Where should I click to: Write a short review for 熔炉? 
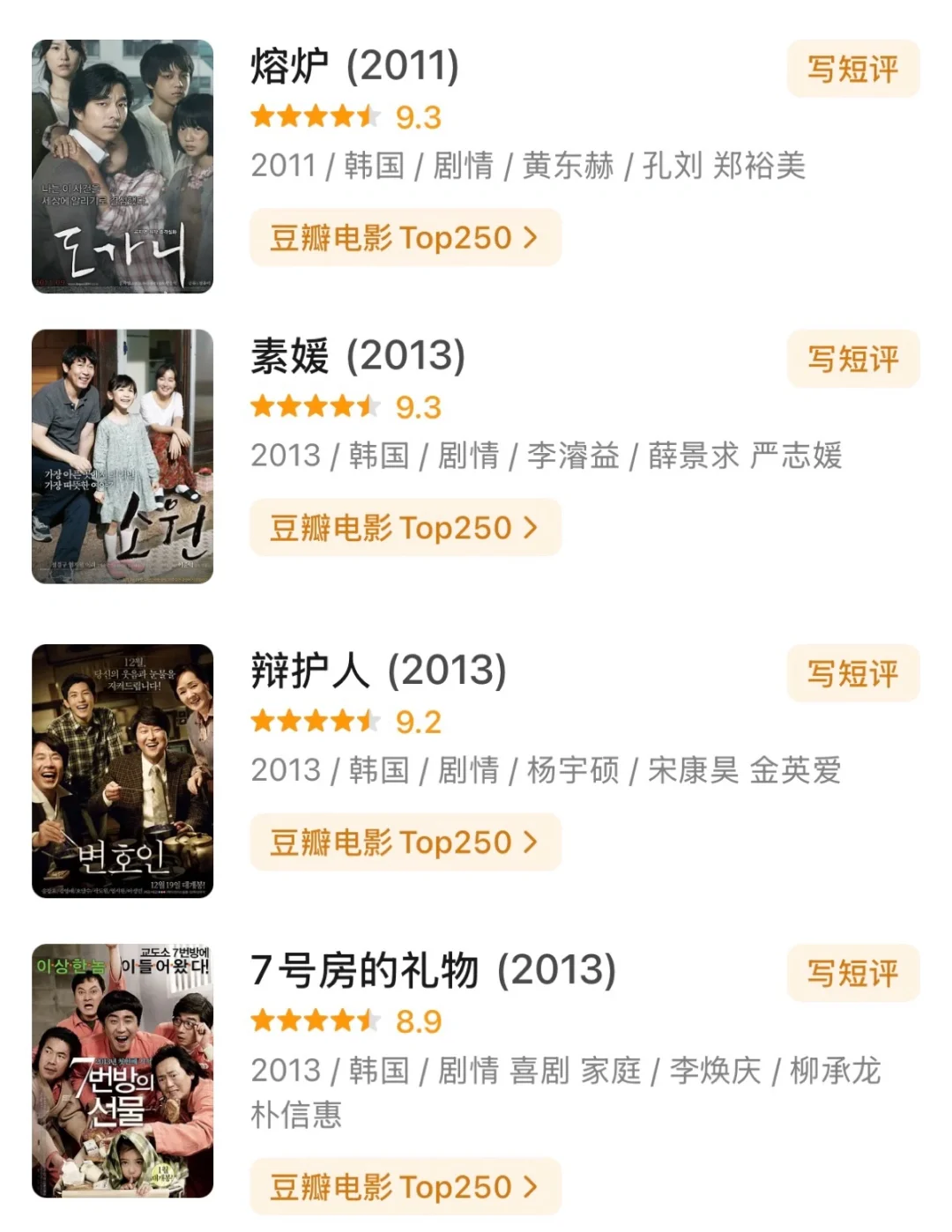(852, 69)
